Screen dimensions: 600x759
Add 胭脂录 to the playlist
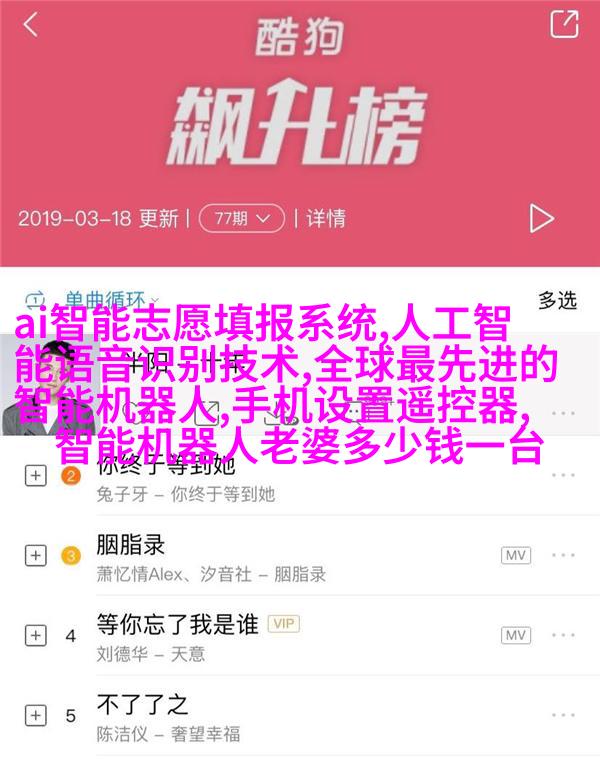[35, 555]
